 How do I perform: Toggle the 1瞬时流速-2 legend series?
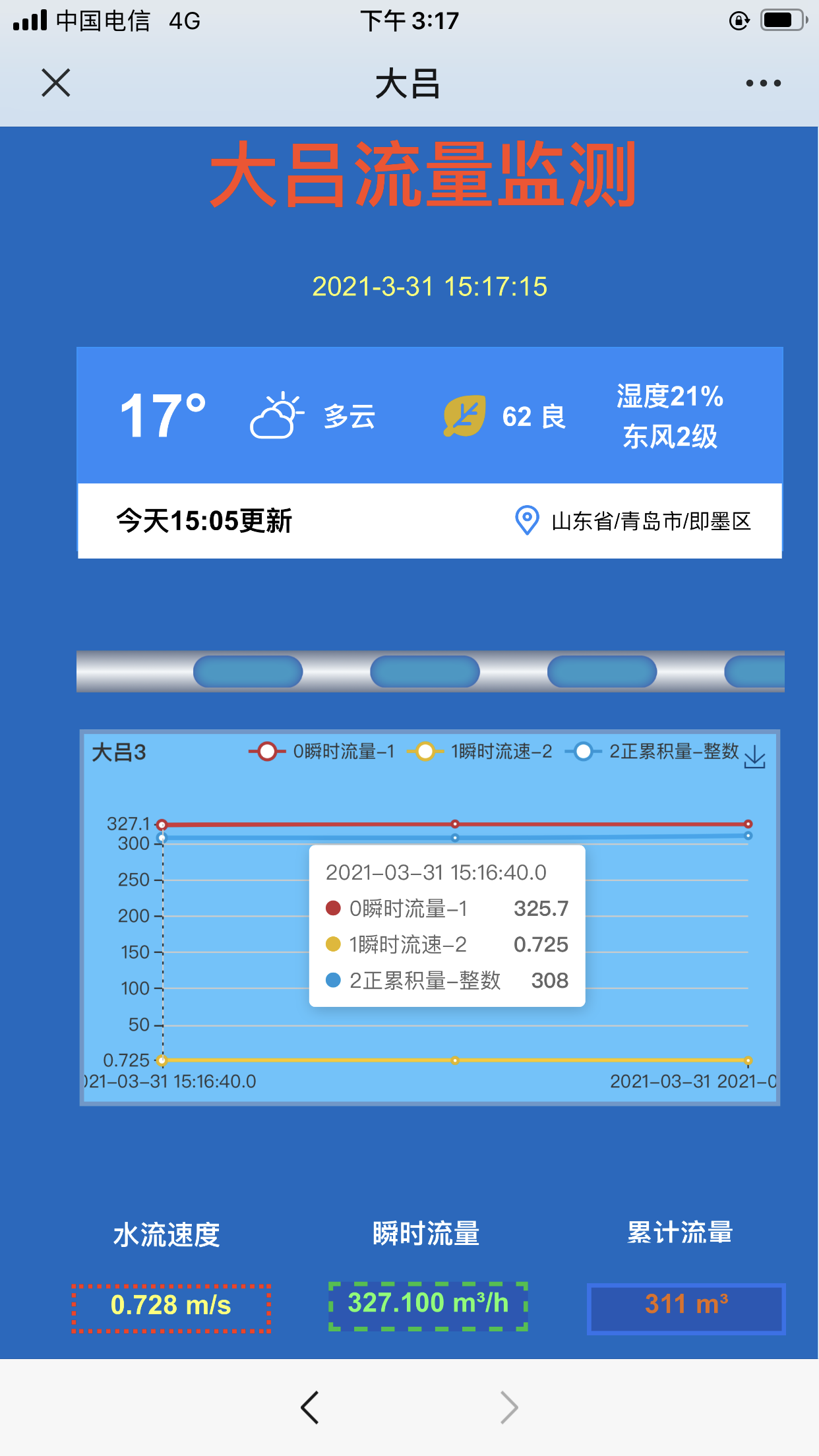[480, 752]
